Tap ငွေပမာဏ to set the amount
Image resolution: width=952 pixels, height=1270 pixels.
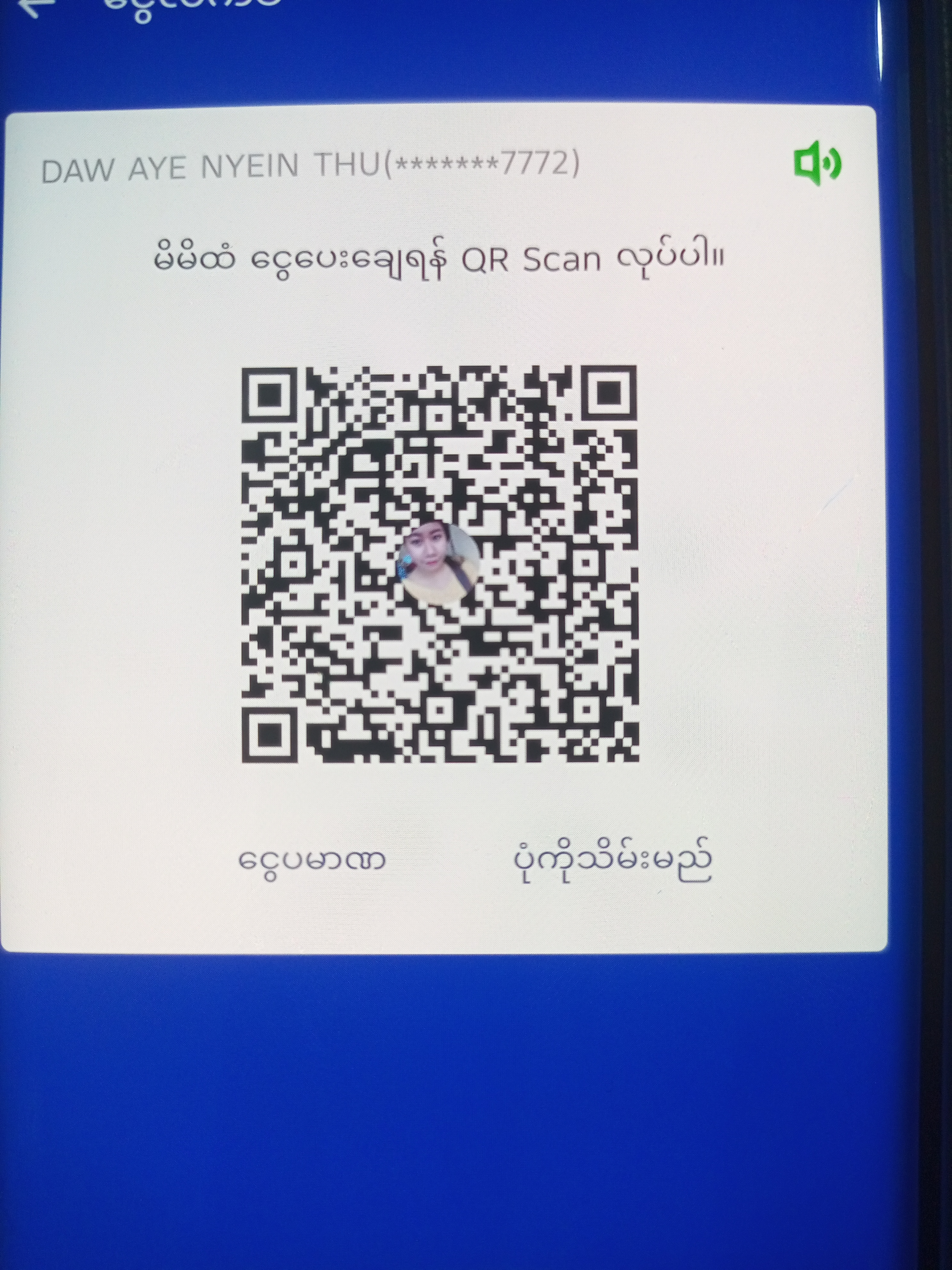[312, 876]
